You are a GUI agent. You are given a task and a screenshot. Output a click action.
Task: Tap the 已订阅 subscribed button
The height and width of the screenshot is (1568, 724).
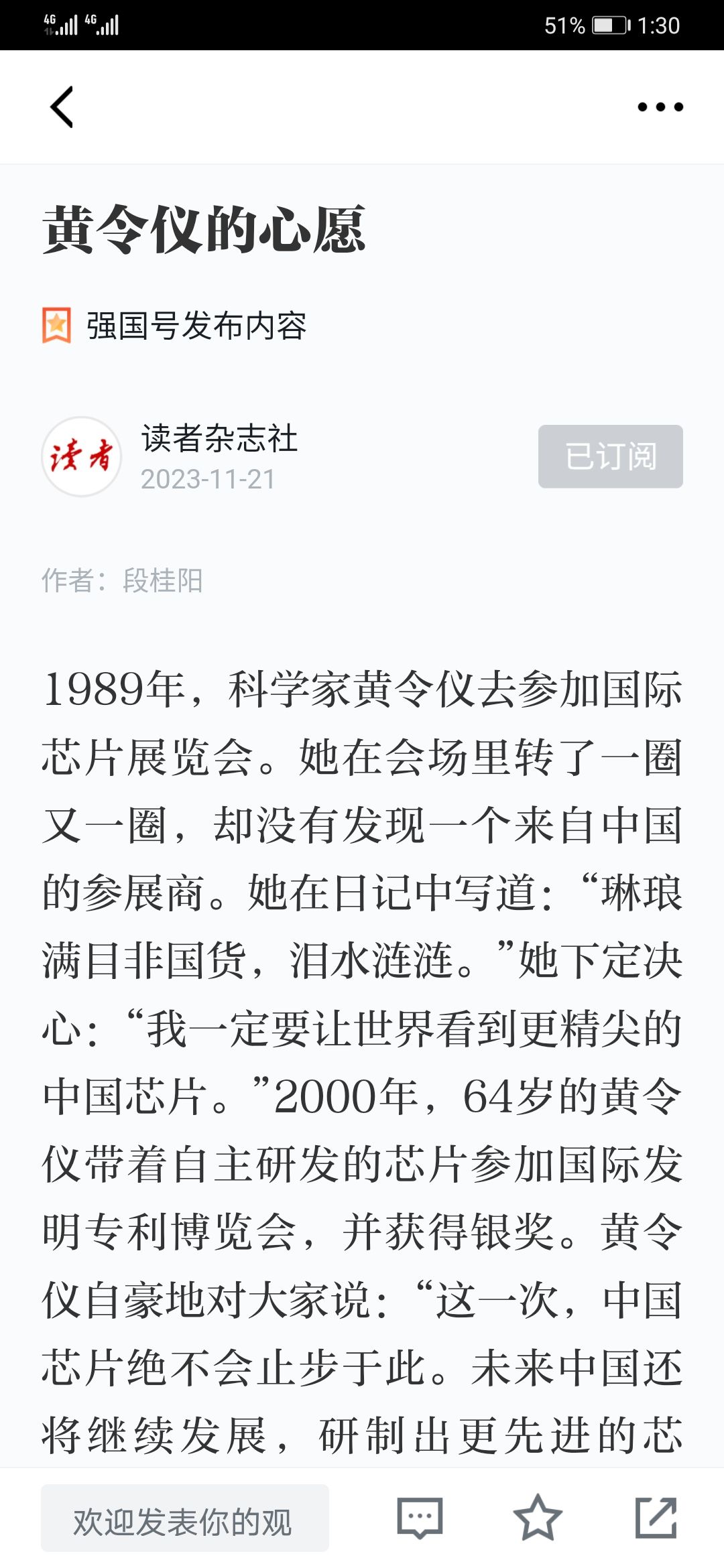click(611, 456)
